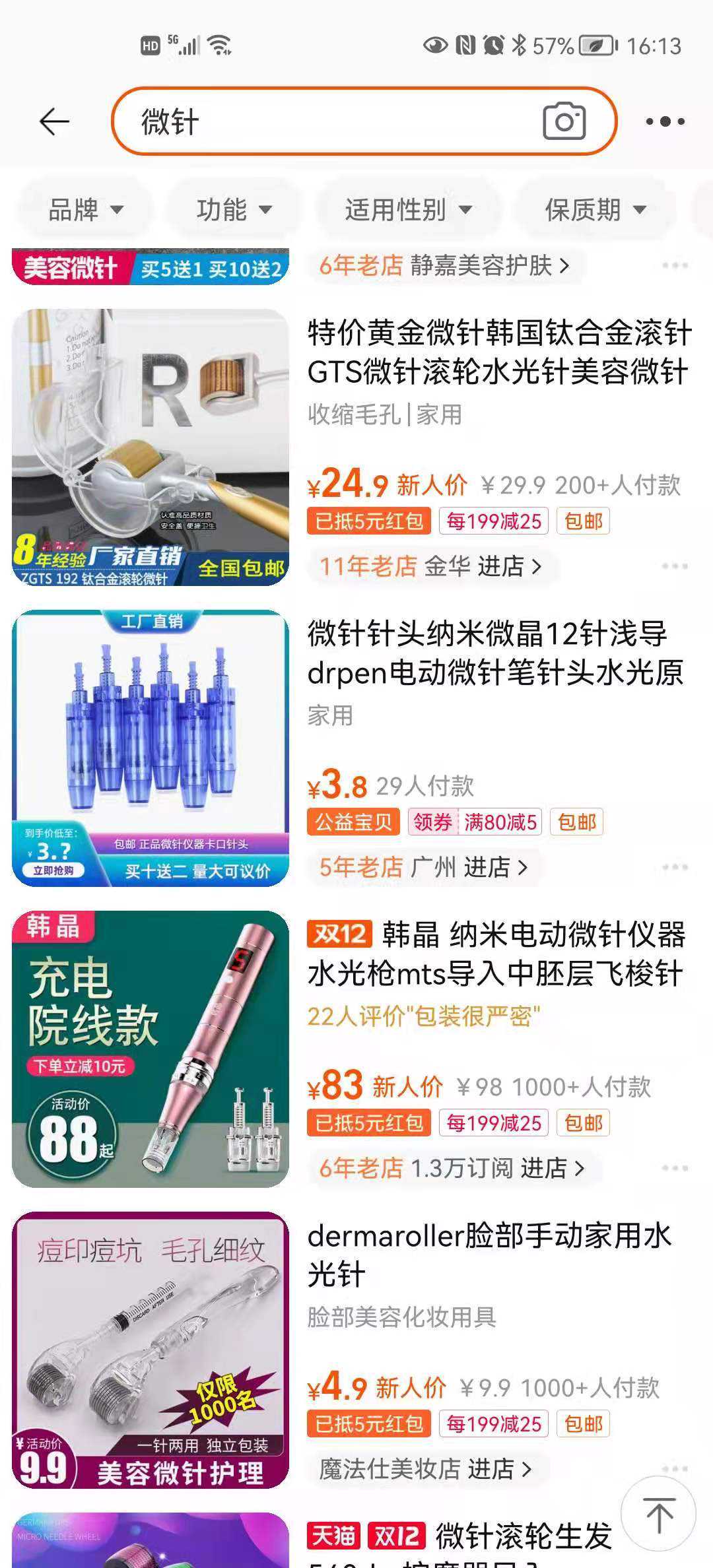Open the 特价黄金微针韩国钛合金滚针 product
713x1568 pixels.
498,352
